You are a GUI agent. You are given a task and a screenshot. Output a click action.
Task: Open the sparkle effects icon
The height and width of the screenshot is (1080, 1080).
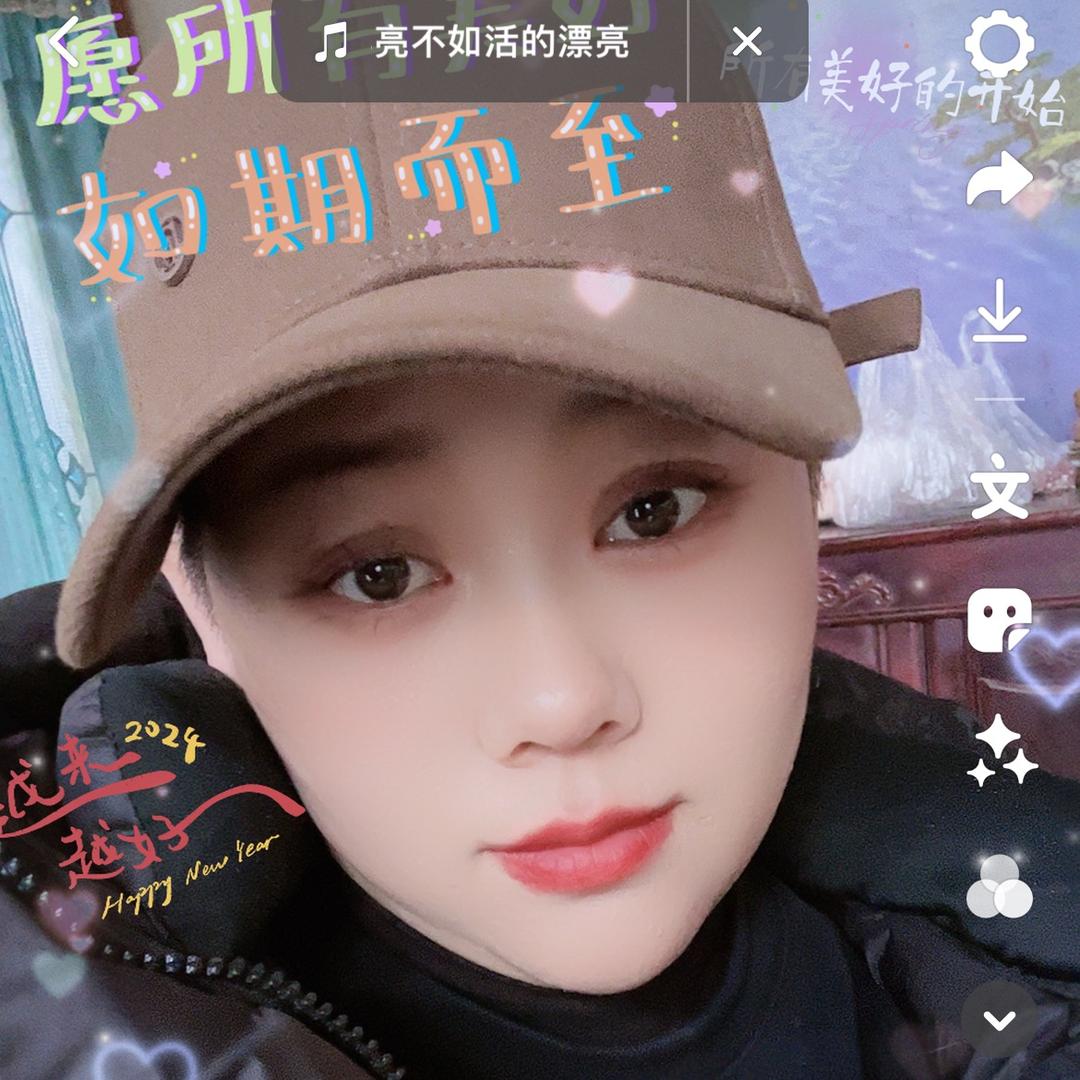[1001, 751]
